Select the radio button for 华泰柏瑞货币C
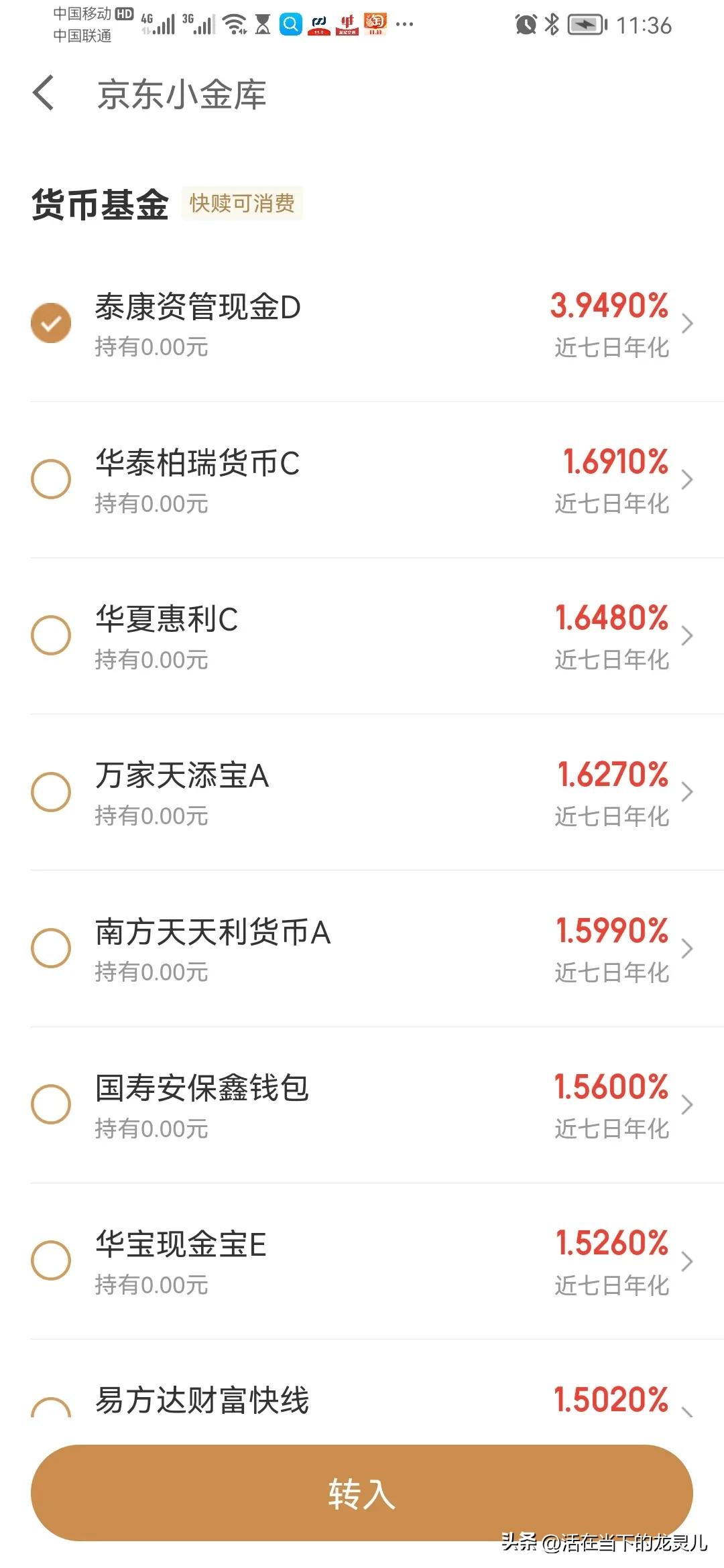The width and height of the screenshot is (724, 1568). coord(52,478)
